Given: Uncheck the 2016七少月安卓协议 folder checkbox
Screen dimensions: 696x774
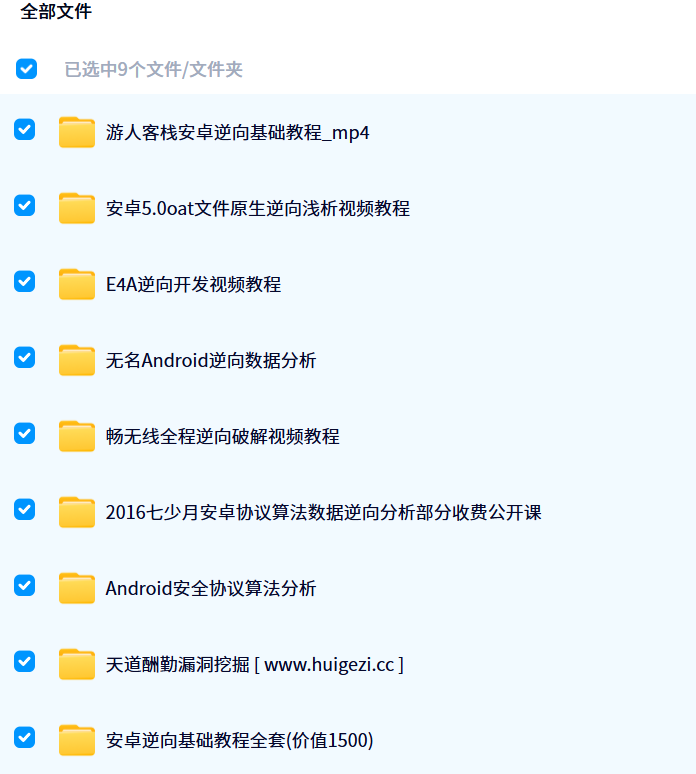Looking at the screenshot, I should click(x=24, y=509).
